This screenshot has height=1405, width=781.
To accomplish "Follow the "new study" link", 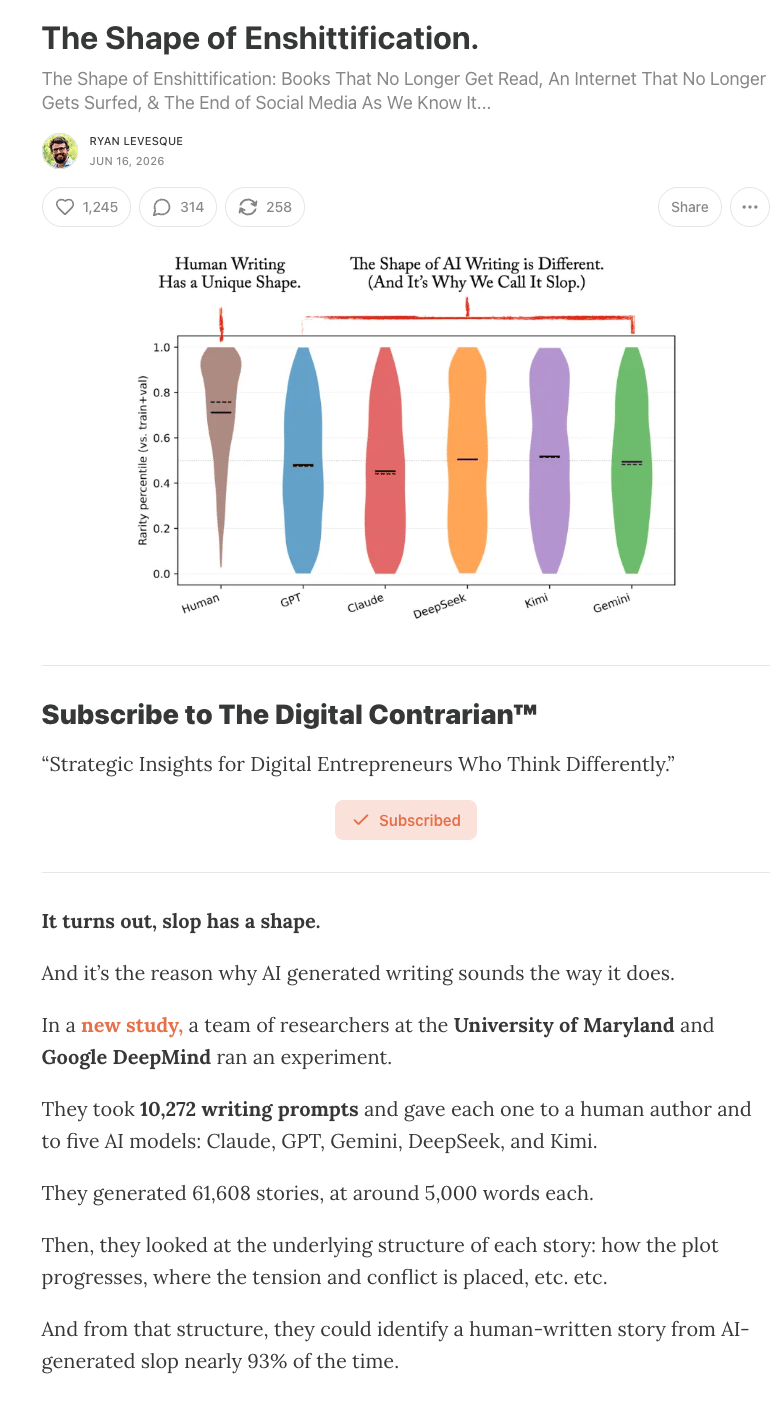I will pos(131,1025).
